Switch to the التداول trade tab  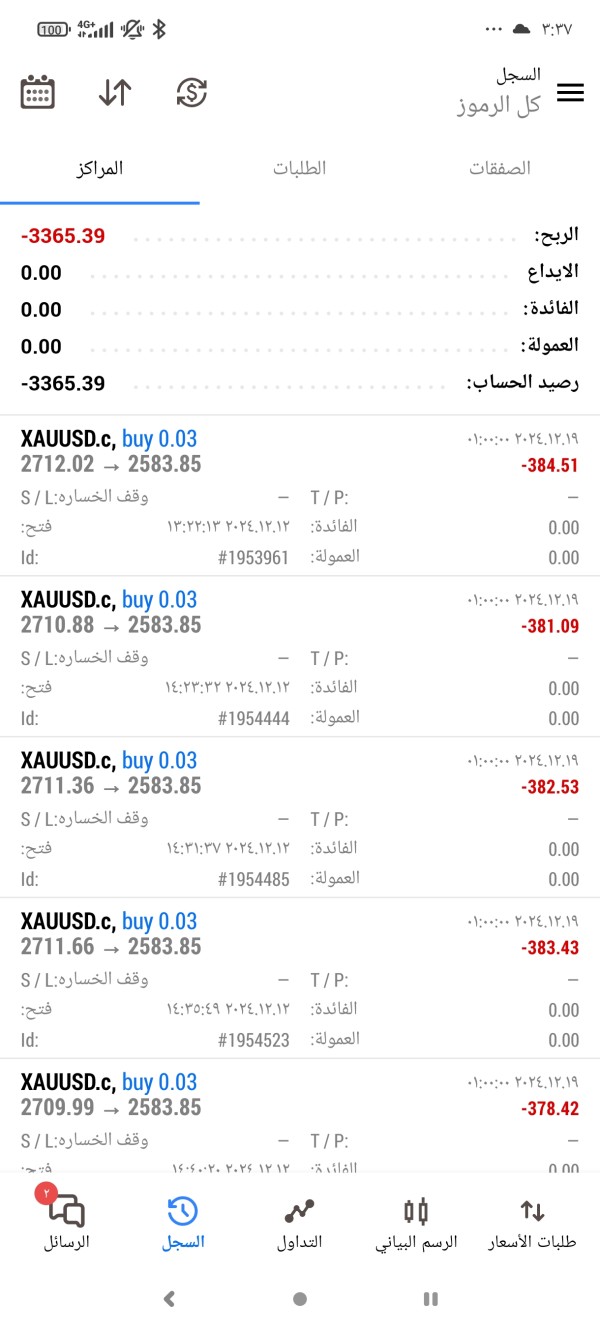(x=299, y=1224)
